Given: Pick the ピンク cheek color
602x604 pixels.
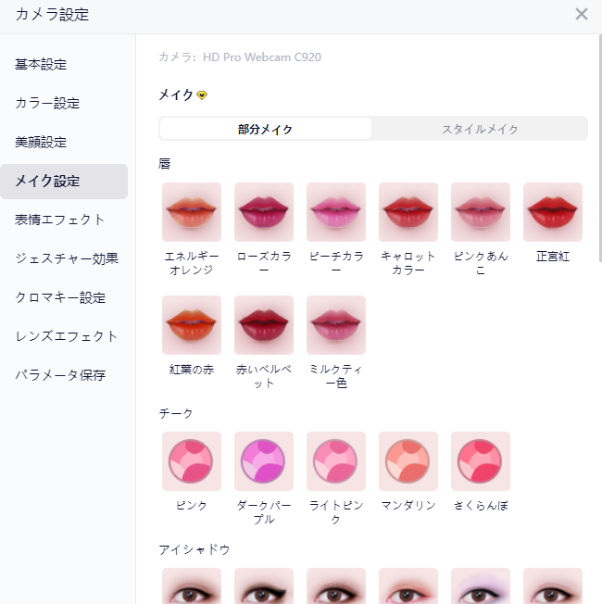Looking at the screenshot, I should tap(191, 461).
